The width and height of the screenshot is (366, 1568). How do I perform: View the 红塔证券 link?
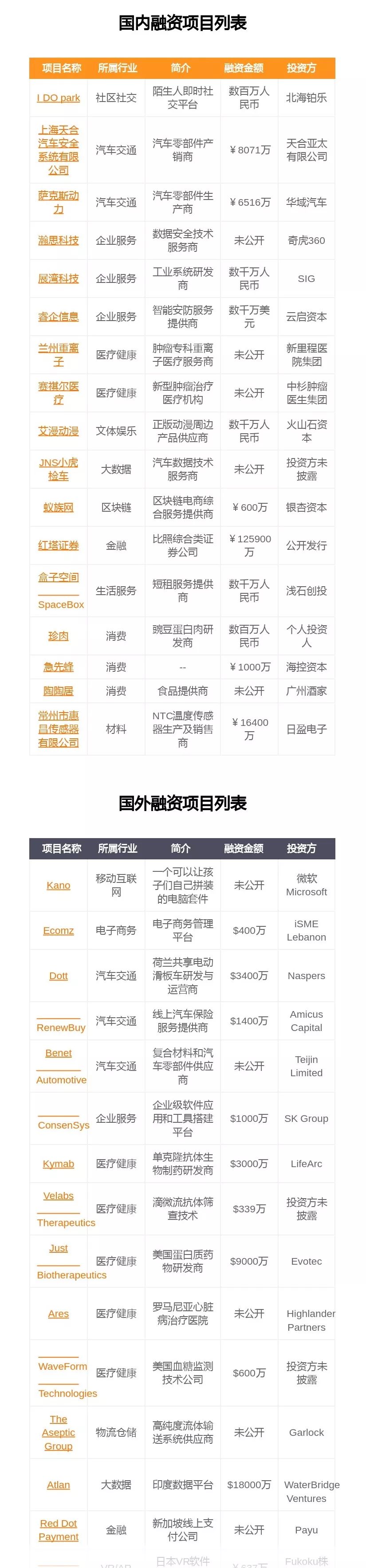click(x=58, y=545)
